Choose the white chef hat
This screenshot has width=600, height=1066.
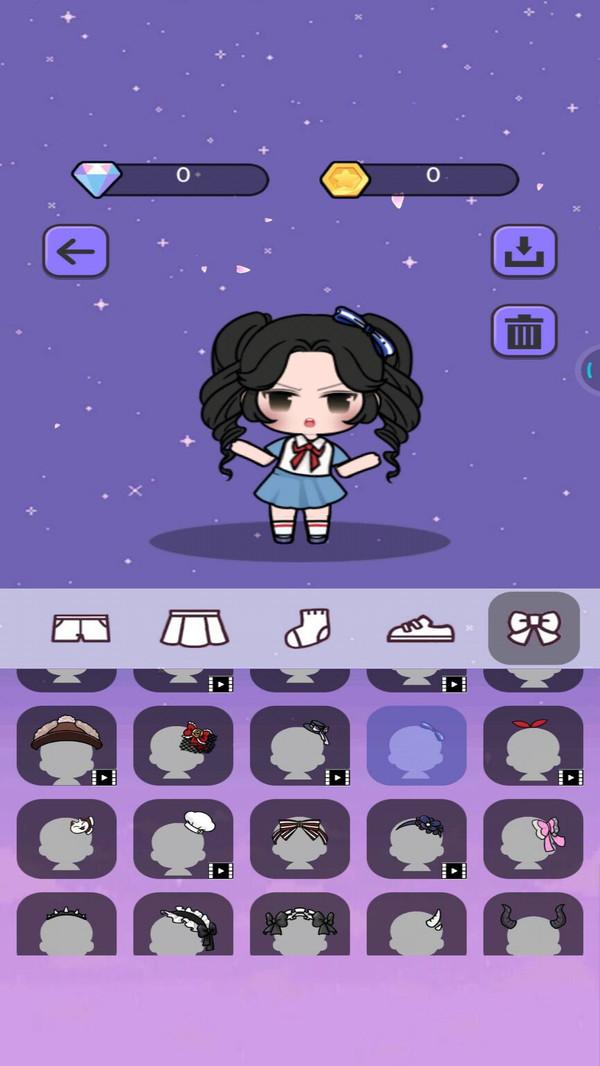point(183,839)
